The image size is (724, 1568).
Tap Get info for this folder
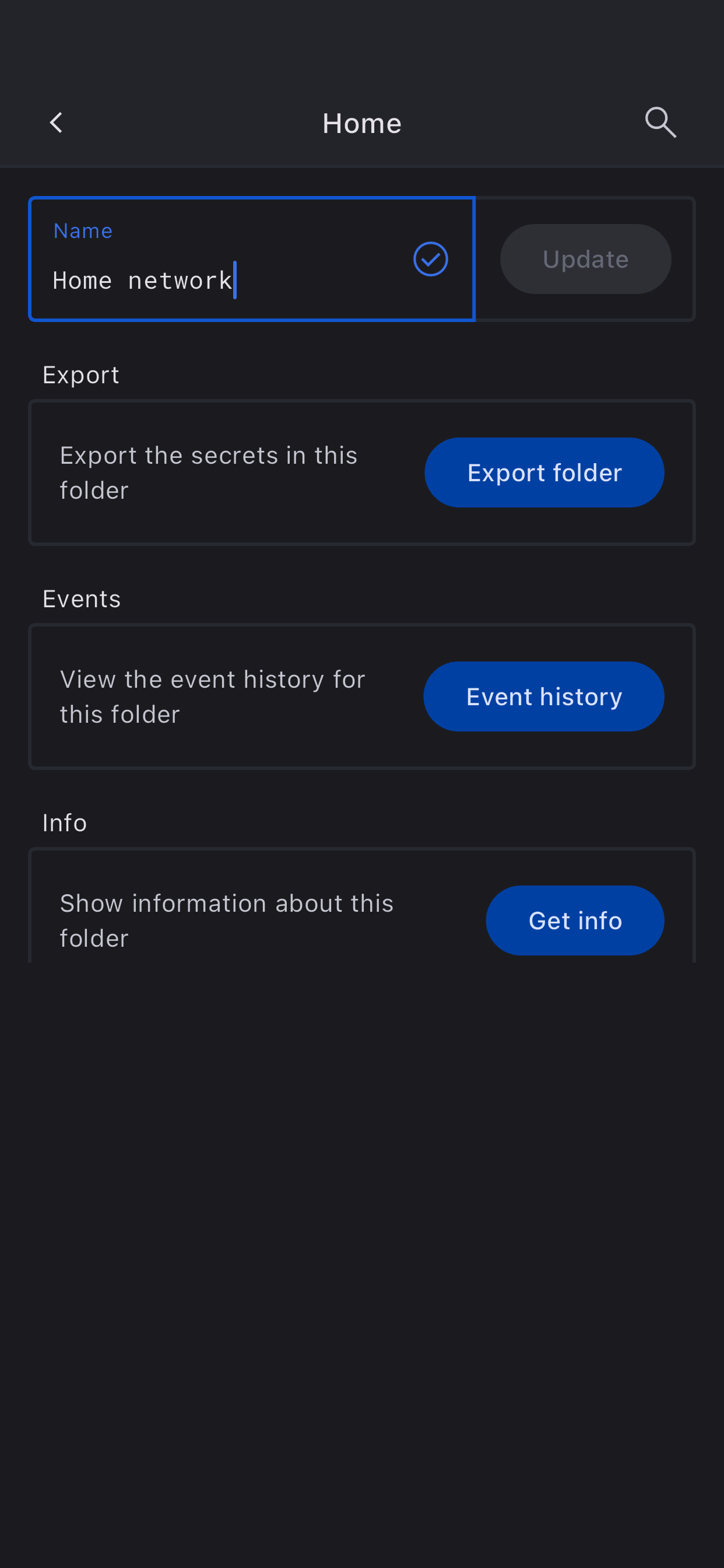(x=574, y=921)
